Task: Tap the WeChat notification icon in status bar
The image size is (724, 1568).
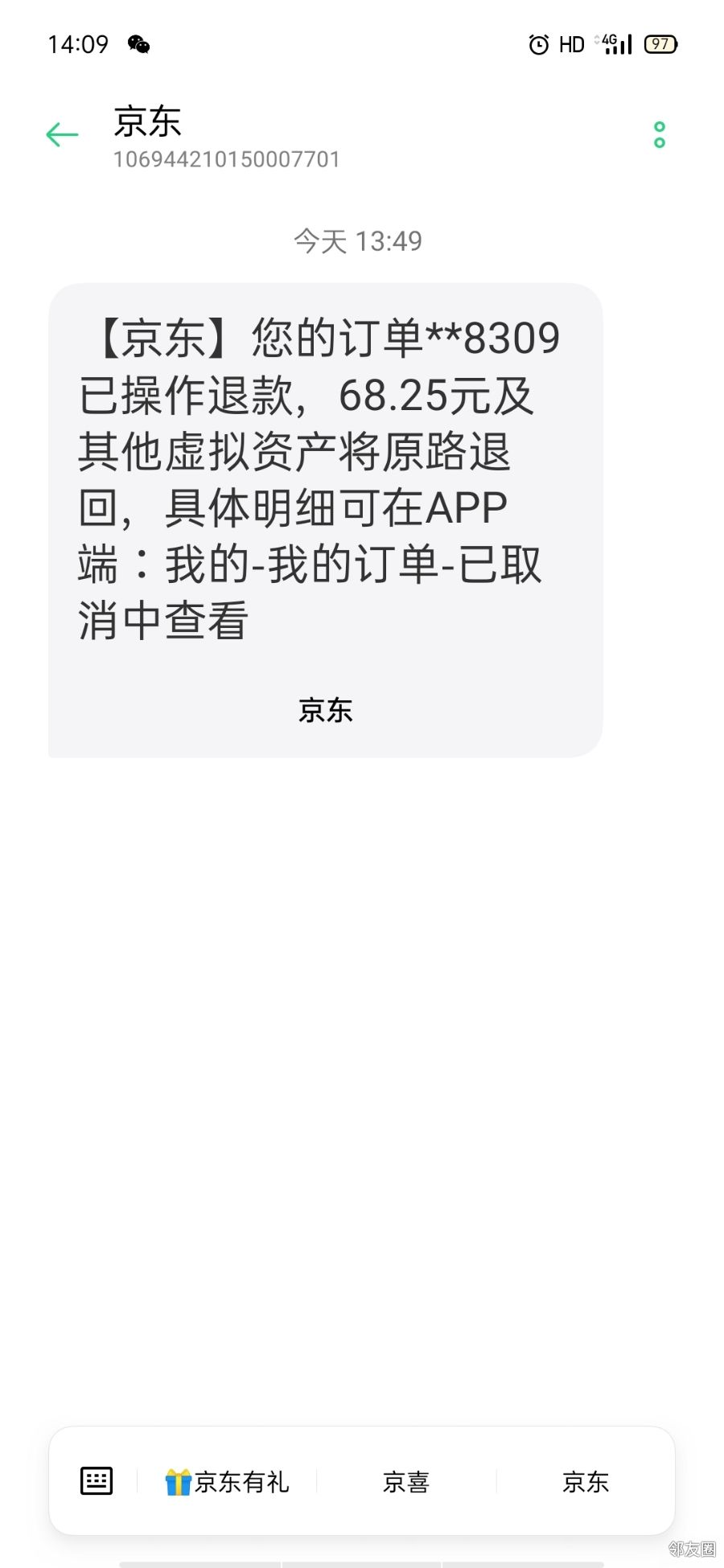Action: (x=138, y=43)
